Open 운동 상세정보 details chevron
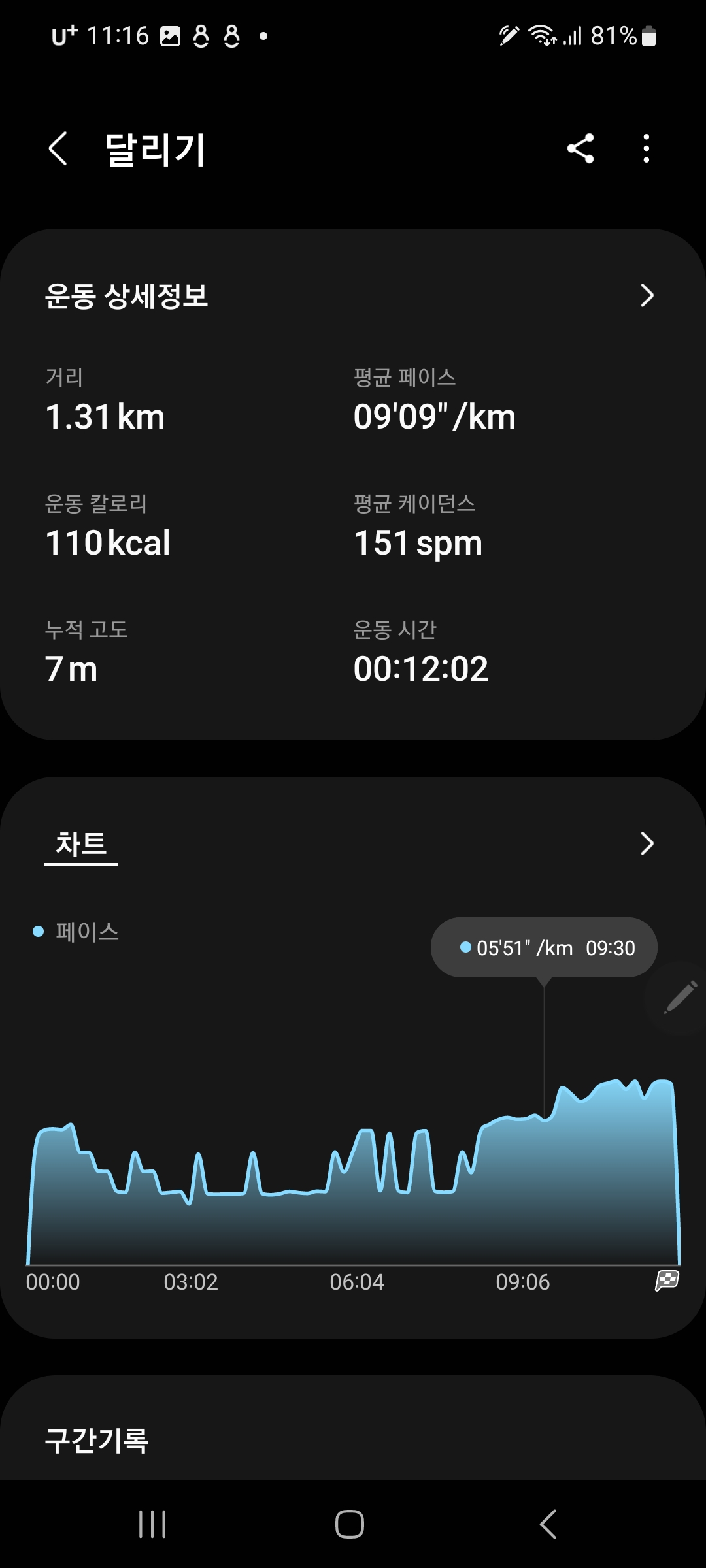 point(647,295)
